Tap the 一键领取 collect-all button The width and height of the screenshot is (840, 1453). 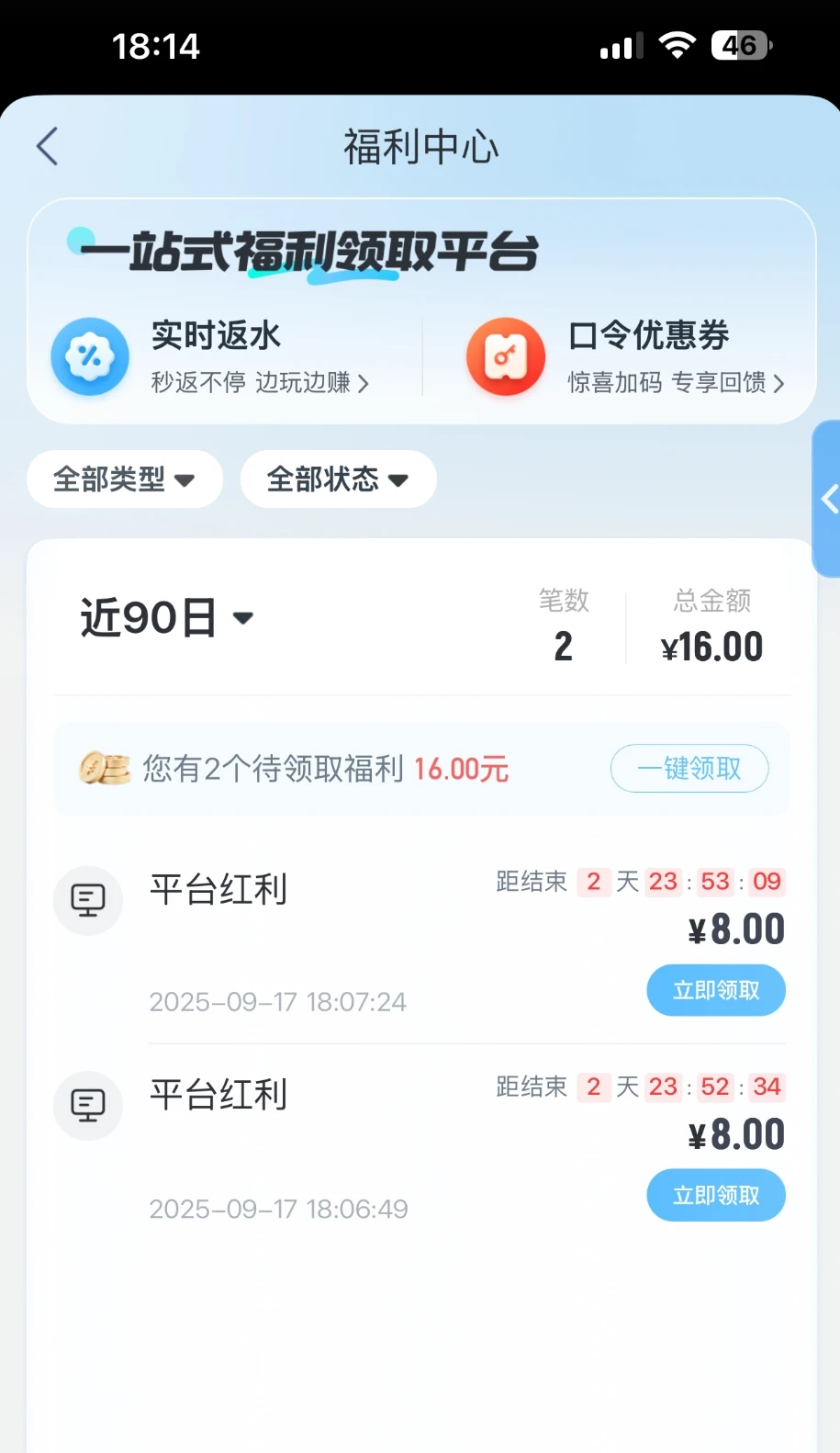[x=689, y=768]
